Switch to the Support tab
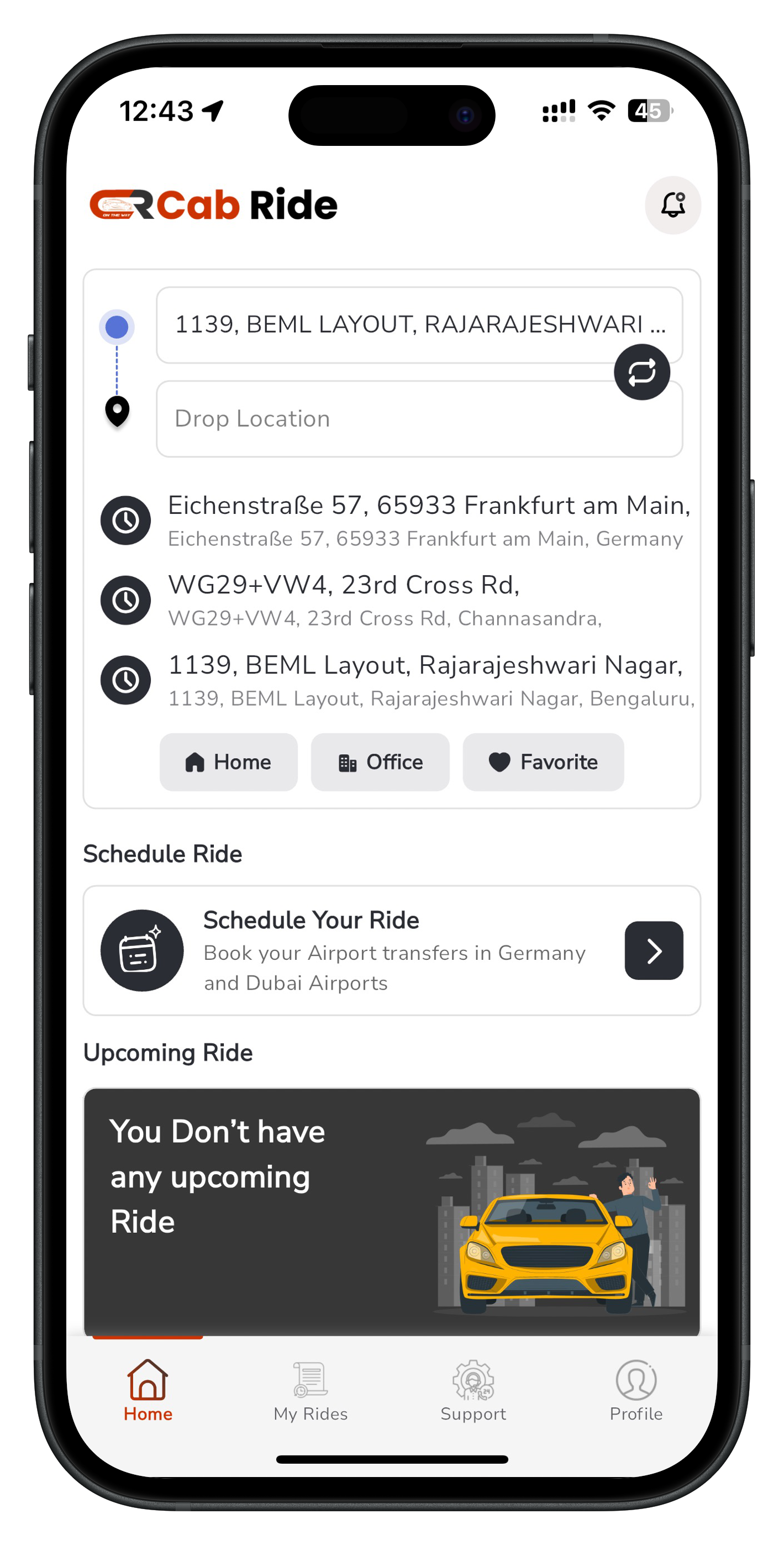784x1545 pixels. pyautogui.click(x=473, y=1391)
